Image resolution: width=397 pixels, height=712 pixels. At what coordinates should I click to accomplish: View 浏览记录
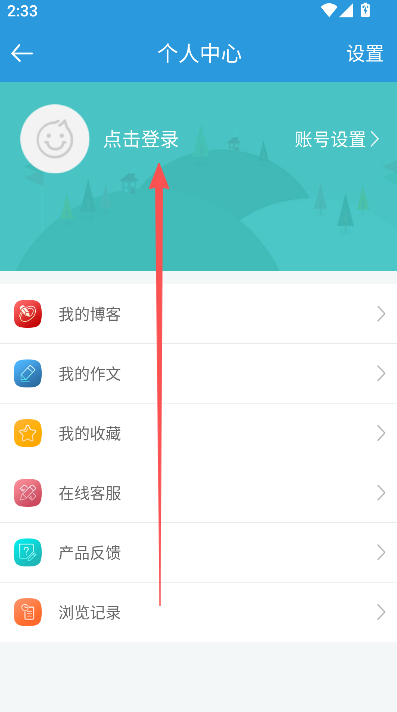click(198, 612)
